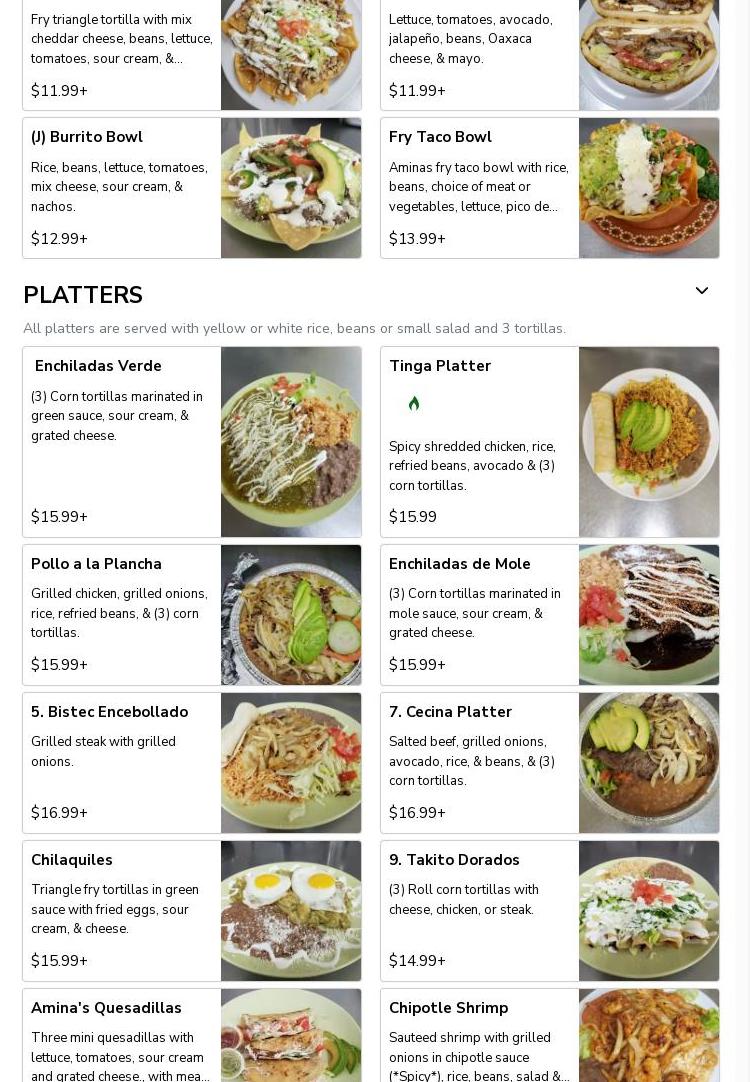750x1082 pixels.
Task: Select 5. Bistec Encebollado
Action: (x=192, y=763)
